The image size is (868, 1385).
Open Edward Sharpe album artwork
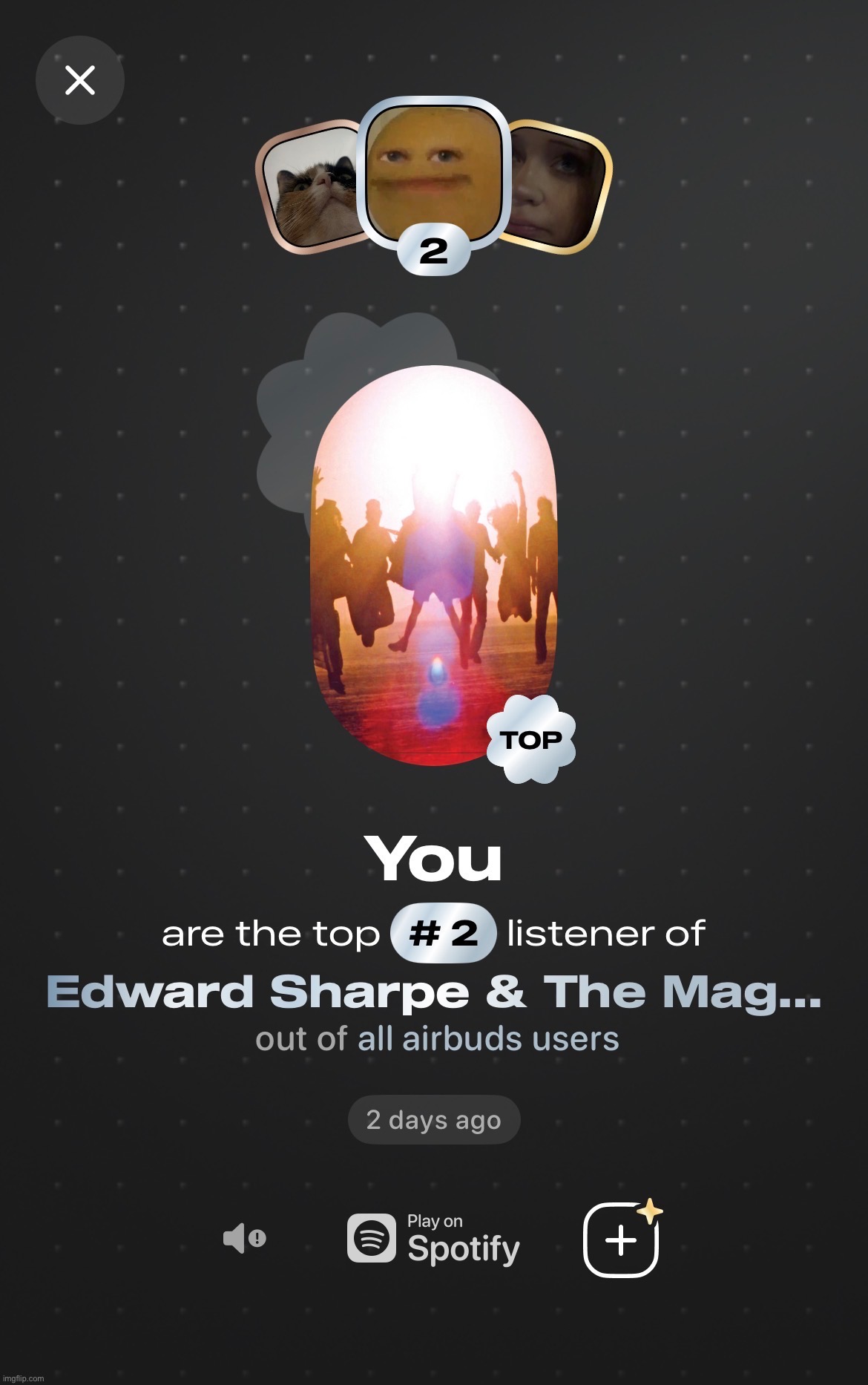point(434,564)
